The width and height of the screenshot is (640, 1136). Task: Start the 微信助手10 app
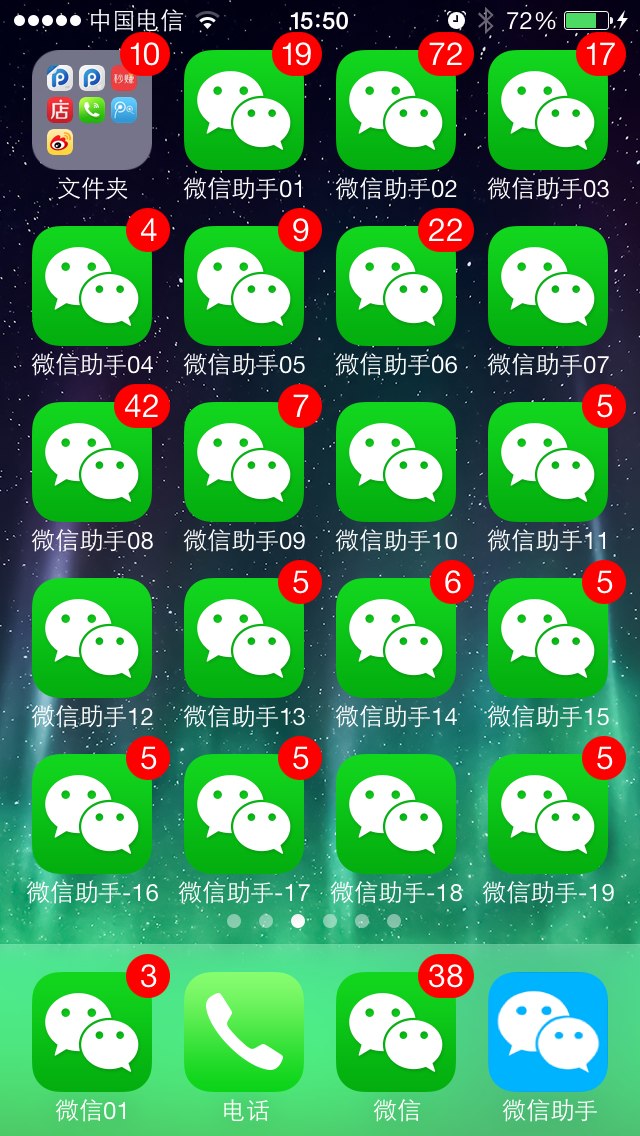(x=396, y=462)
